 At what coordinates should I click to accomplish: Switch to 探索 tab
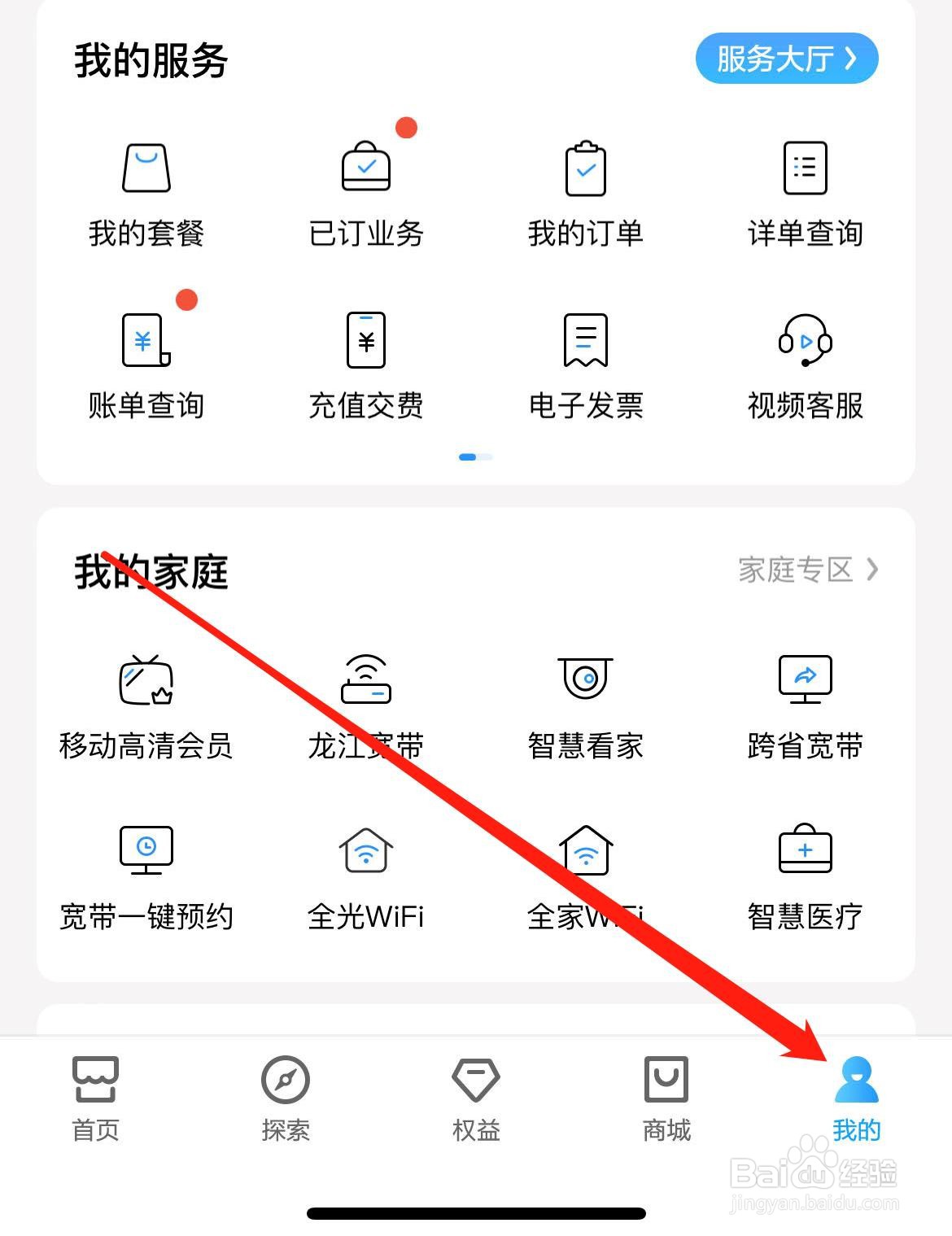[286, 1098]
